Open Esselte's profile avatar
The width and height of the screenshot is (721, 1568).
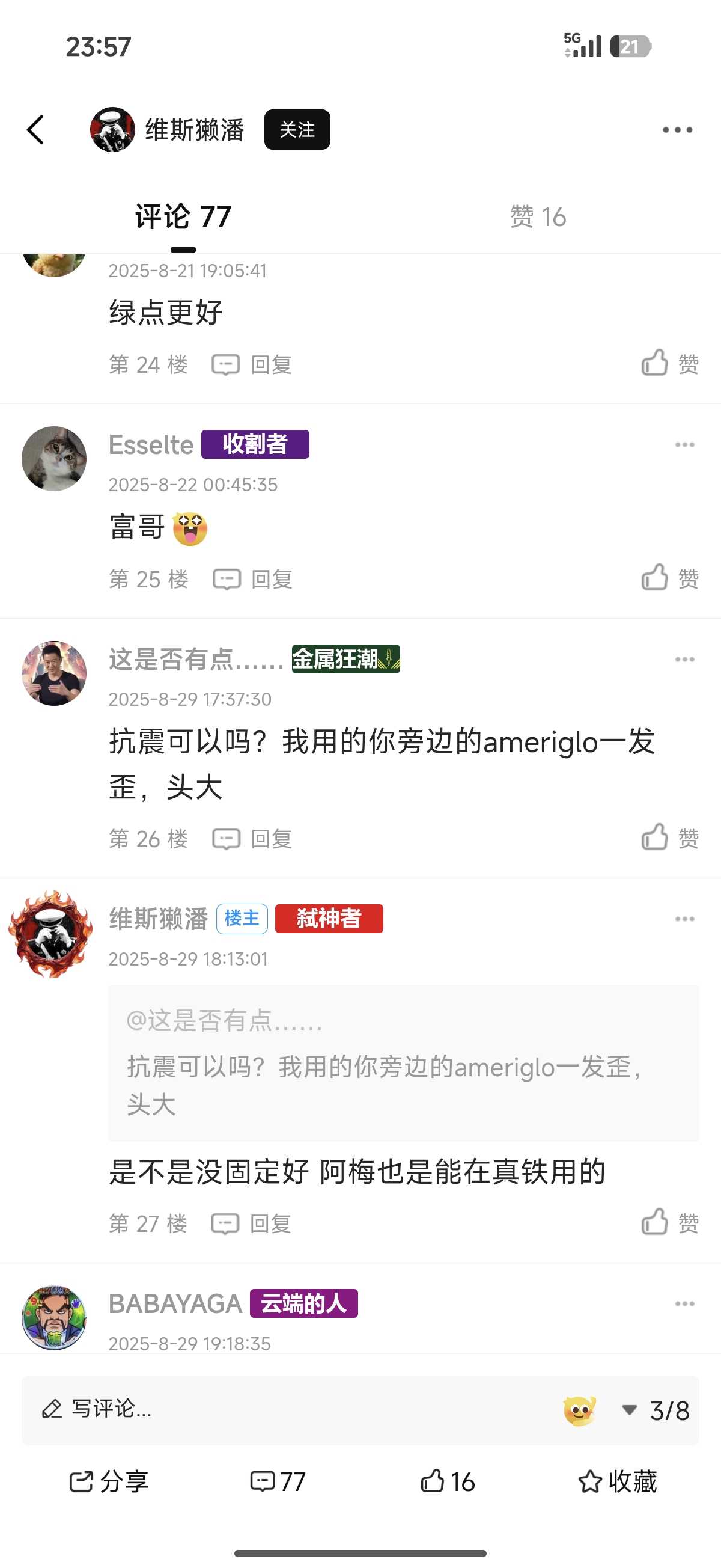[54, 458]
